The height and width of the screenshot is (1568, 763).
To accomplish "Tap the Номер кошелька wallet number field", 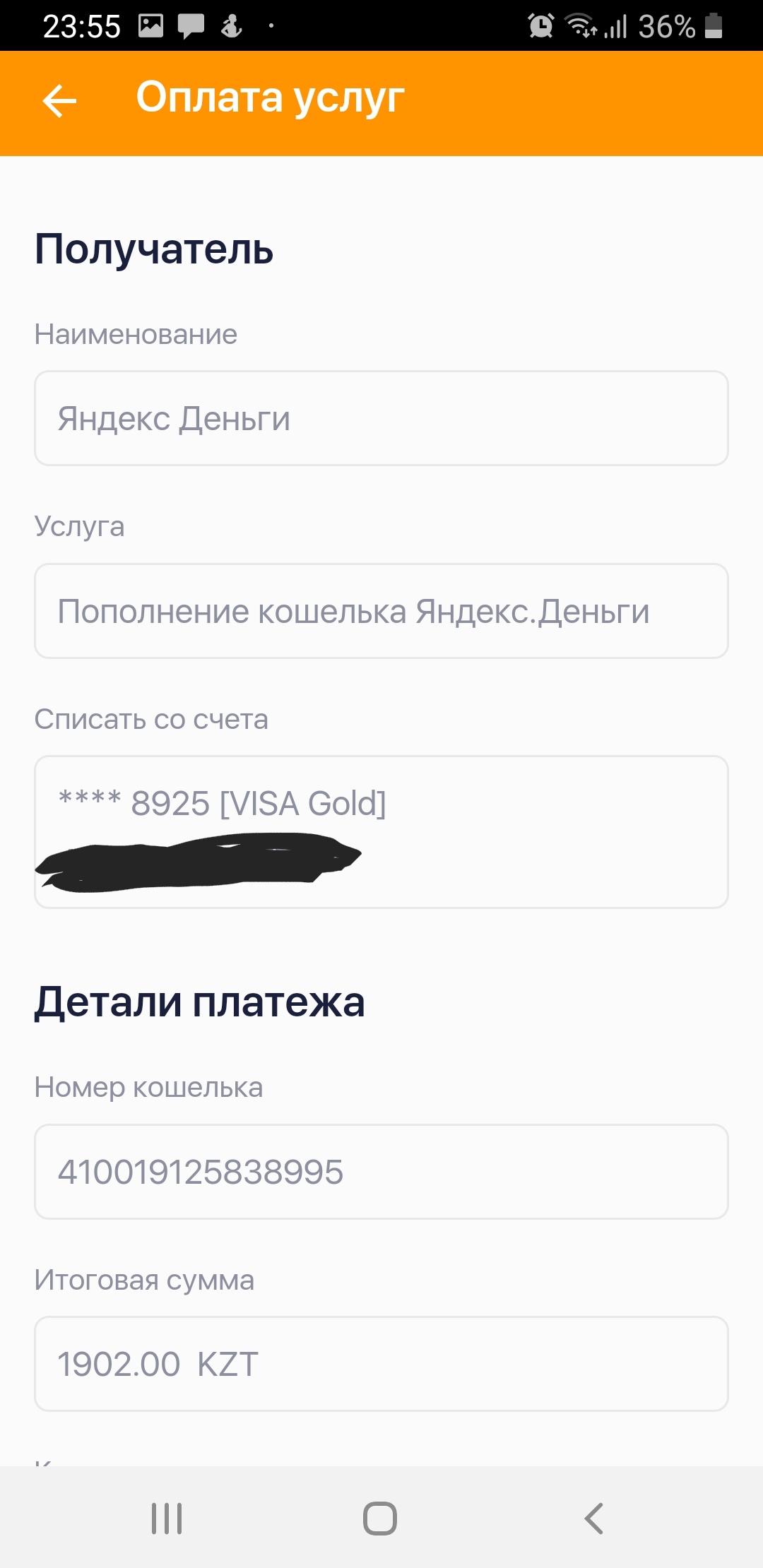I will pos(381,1172).
